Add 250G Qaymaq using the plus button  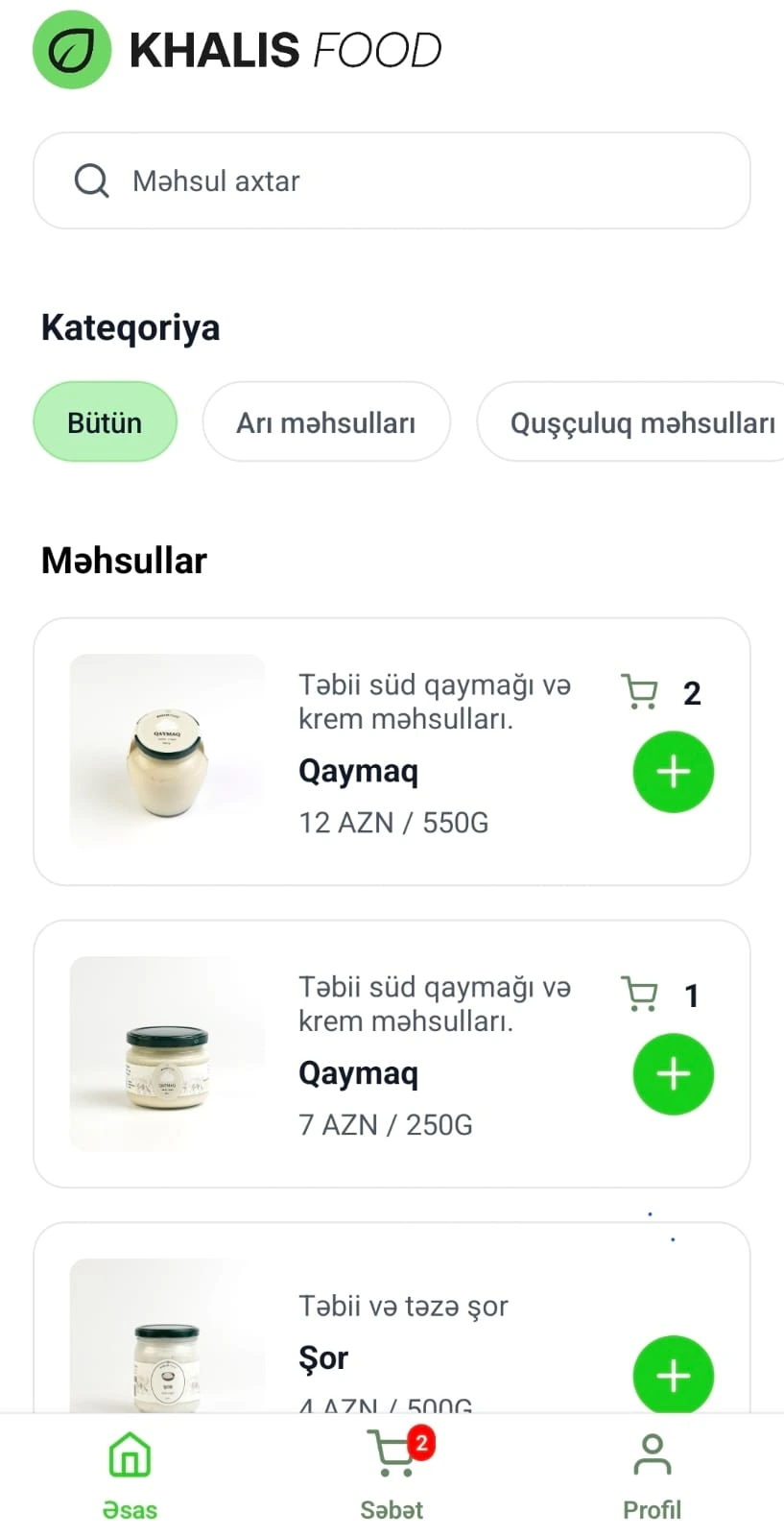point(673,1074)
